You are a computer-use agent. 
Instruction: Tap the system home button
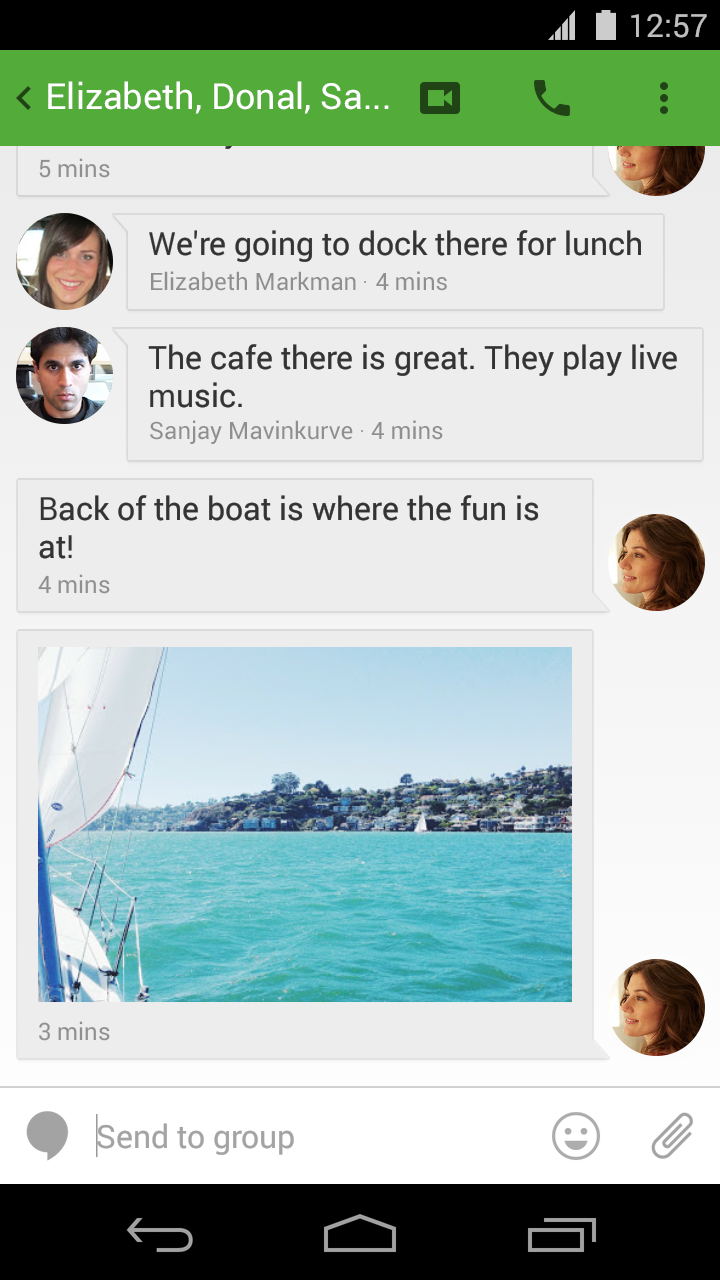pos(360,1233)
